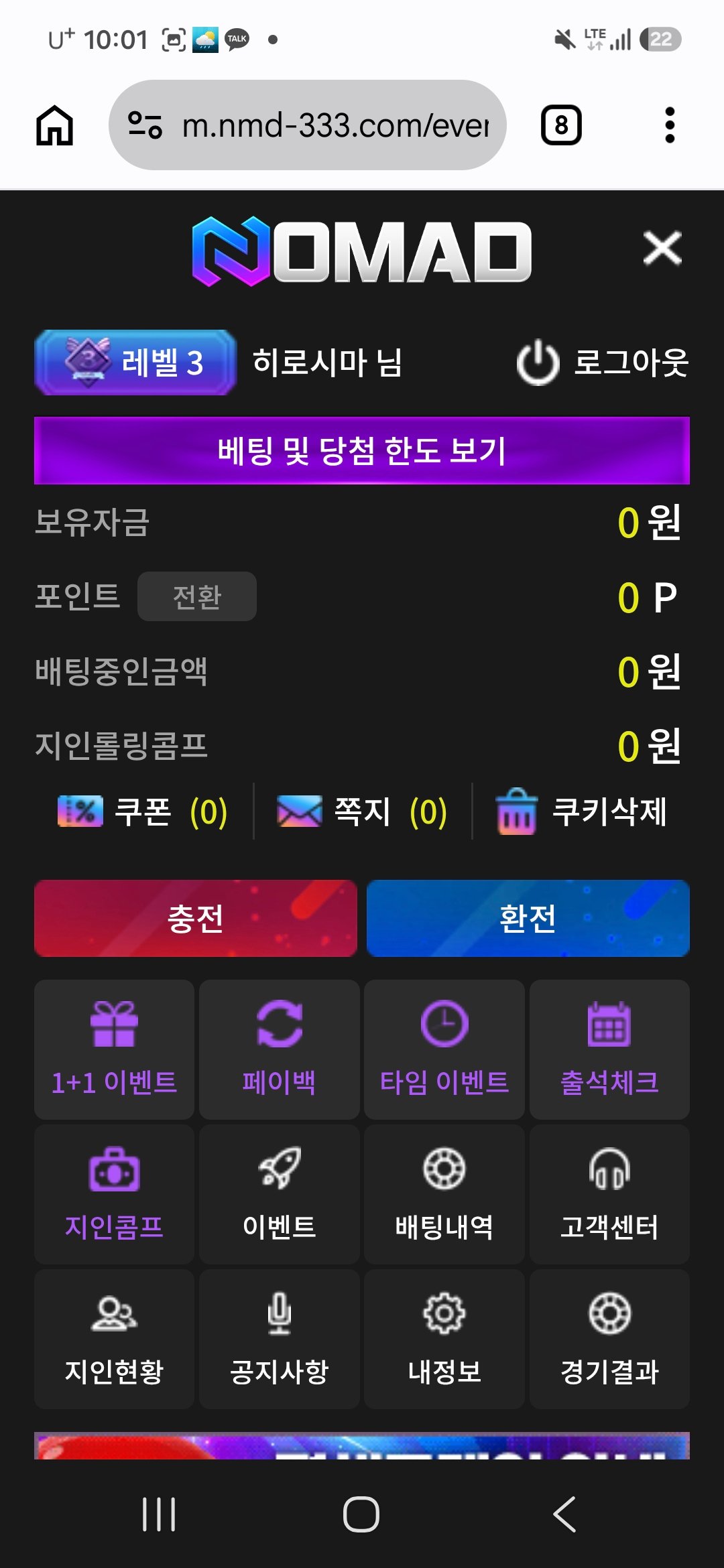The height and width of the screenshot is (1568, 724).
Task: Open the 1+1 이벤트 tile
Action: [115, 1049]
